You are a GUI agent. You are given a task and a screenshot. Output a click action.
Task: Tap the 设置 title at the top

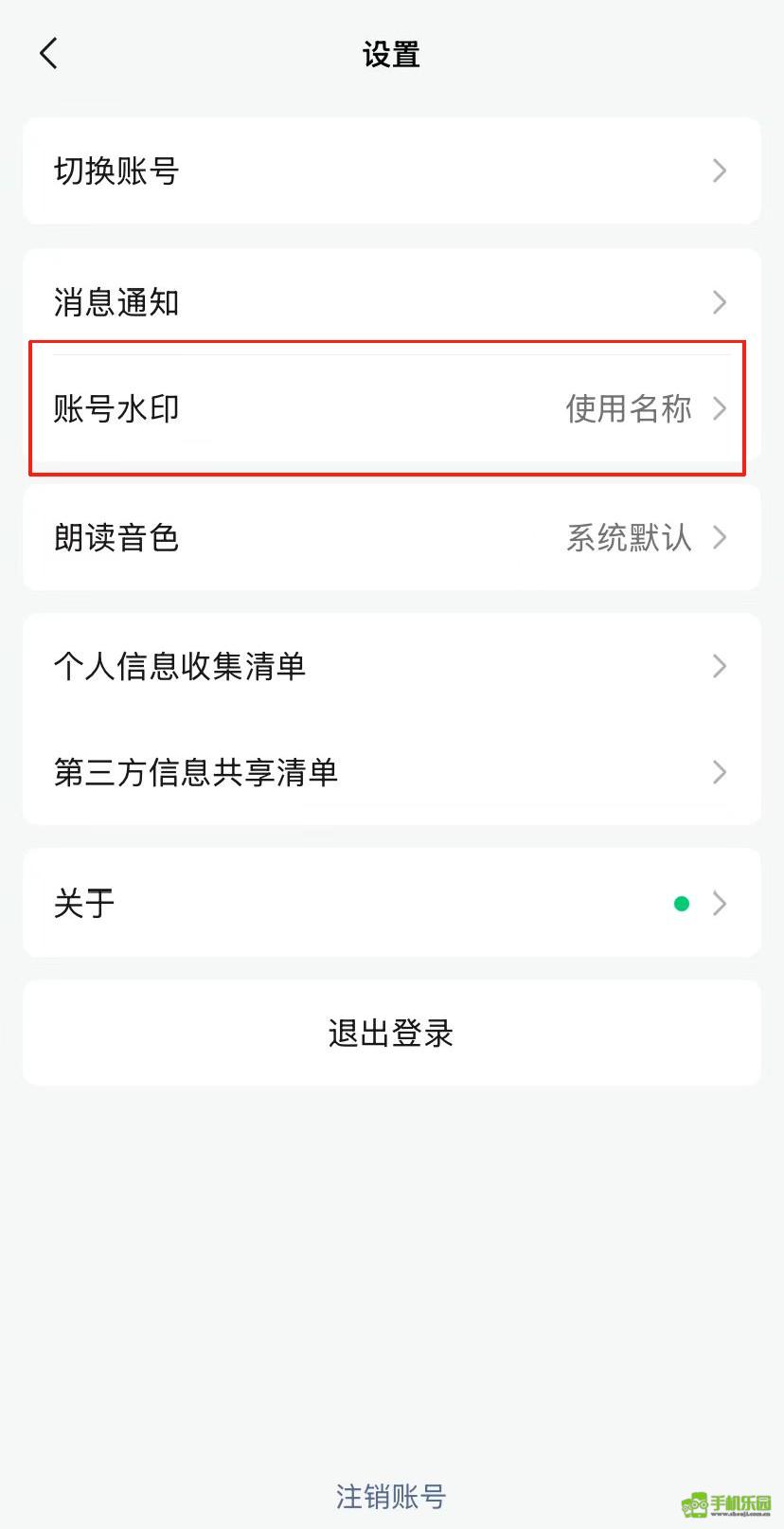pyautogui.click(x=391, y=54)
